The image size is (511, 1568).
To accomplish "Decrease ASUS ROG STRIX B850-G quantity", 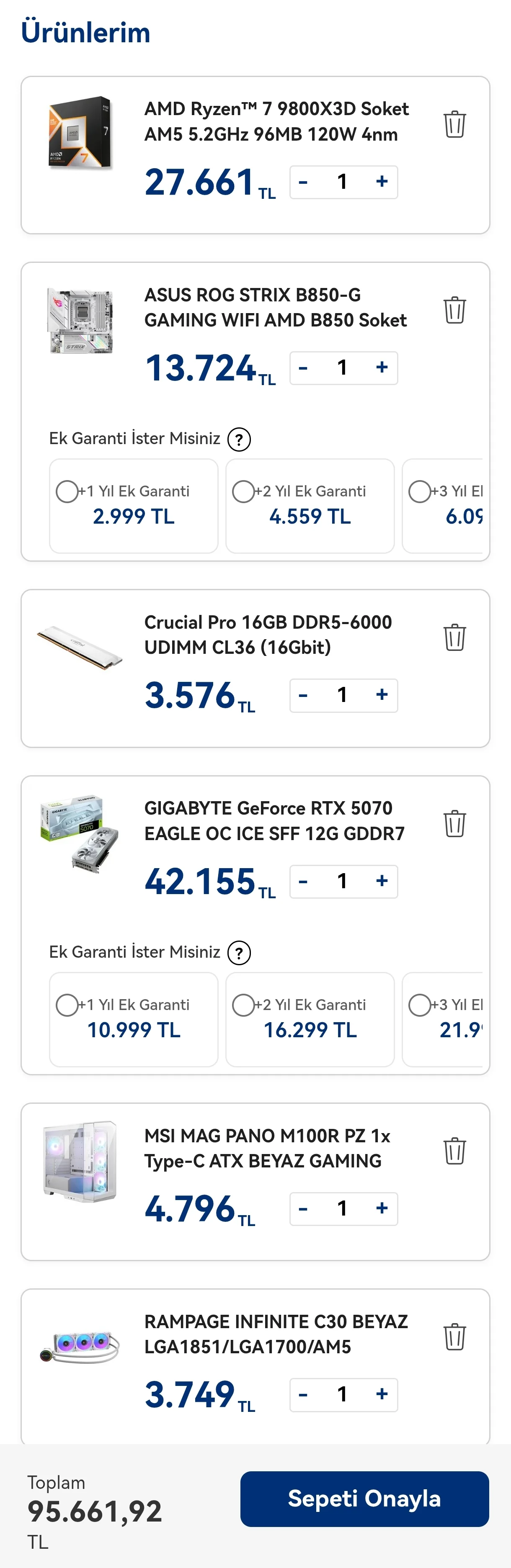I will (303, 368).
